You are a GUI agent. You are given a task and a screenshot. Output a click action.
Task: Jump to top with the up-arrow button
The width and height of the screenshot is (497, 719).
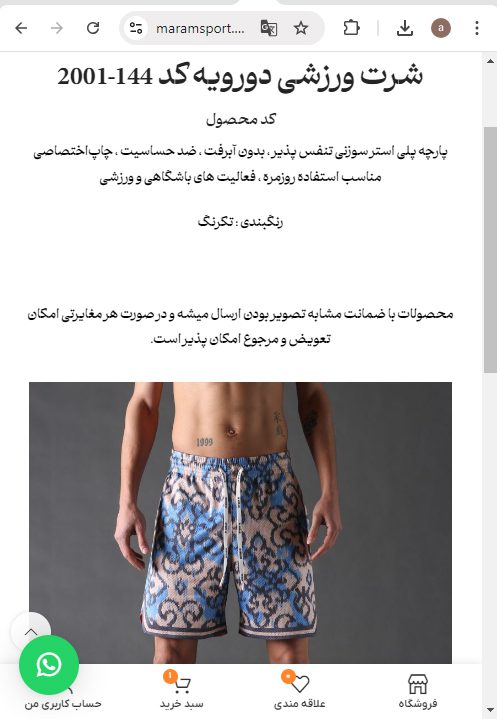coord(31,632)
